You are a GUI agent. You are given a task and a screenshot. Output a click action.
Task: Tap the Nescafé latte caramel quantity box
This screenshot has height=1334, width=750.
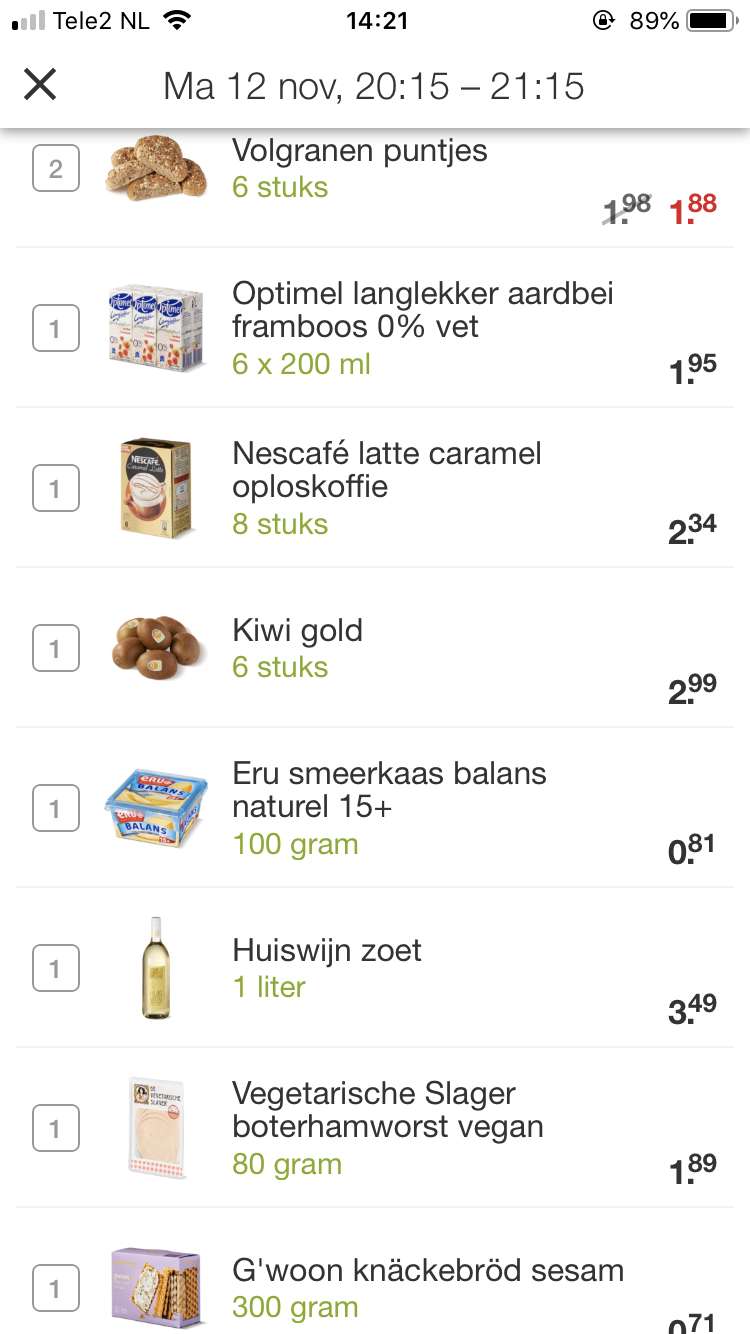(x=56, y=488)
